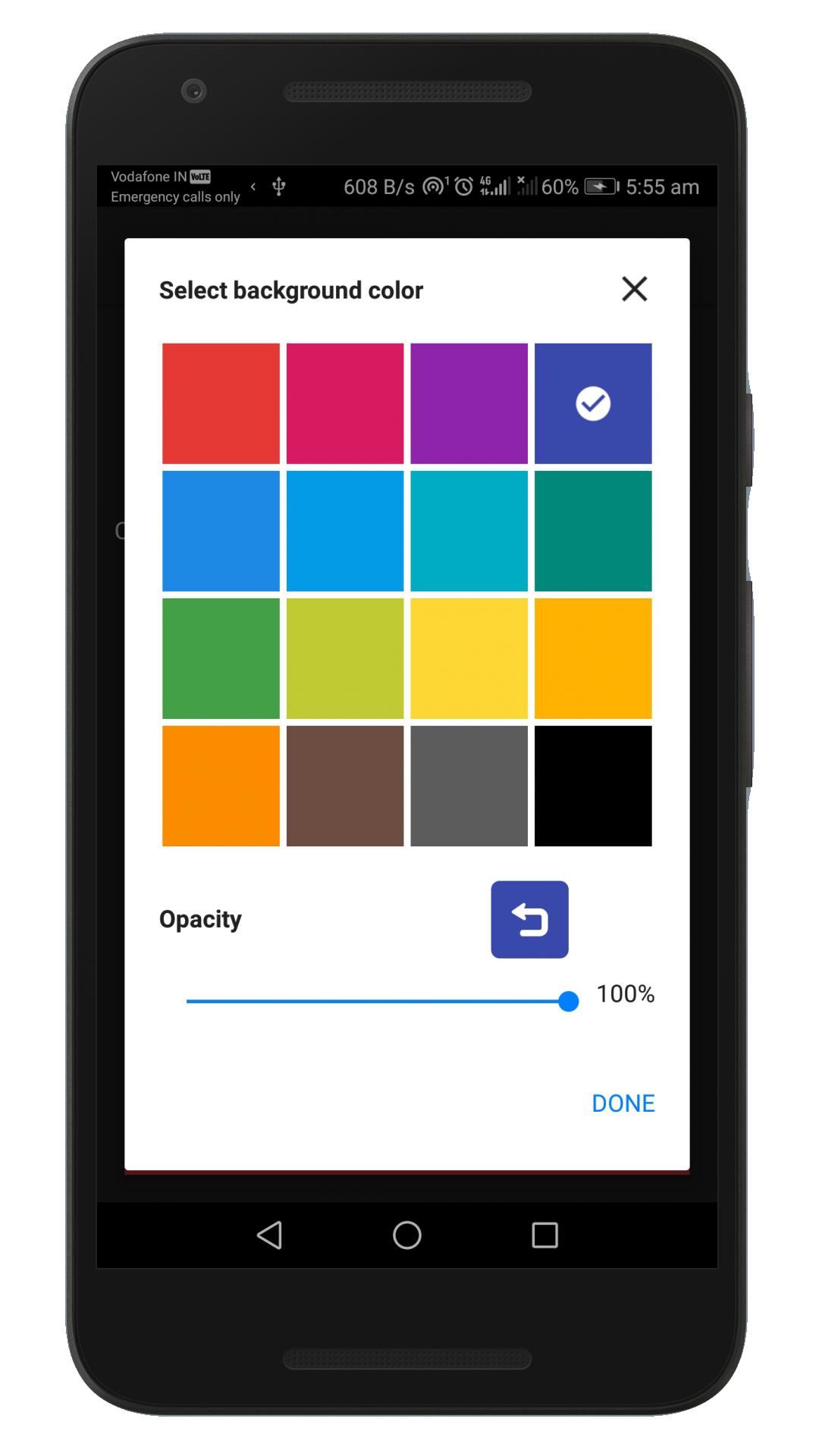Select the red color swatch

click(221, 403)
